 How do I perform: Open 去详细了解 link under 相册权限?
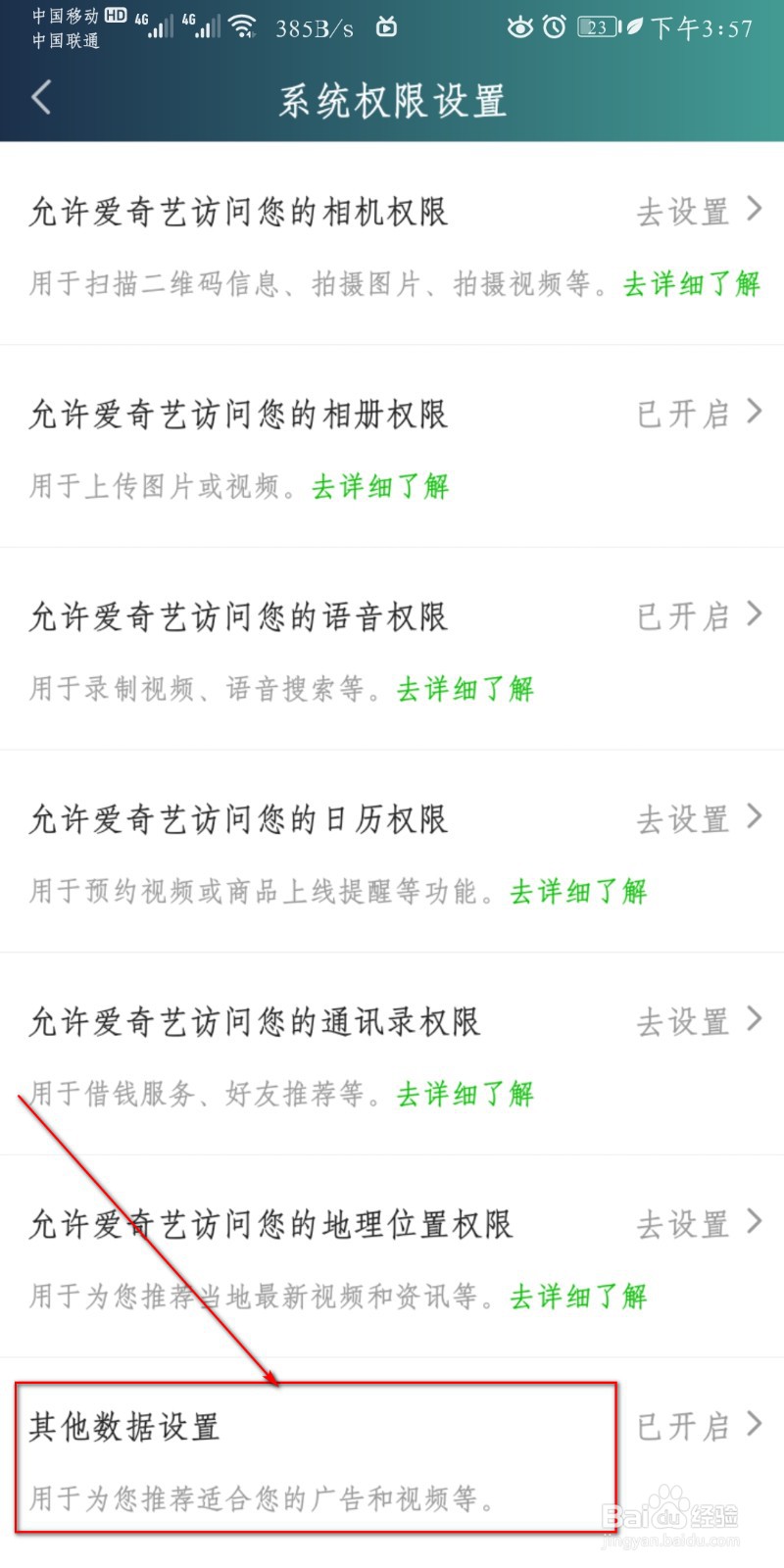click(379, 486)
